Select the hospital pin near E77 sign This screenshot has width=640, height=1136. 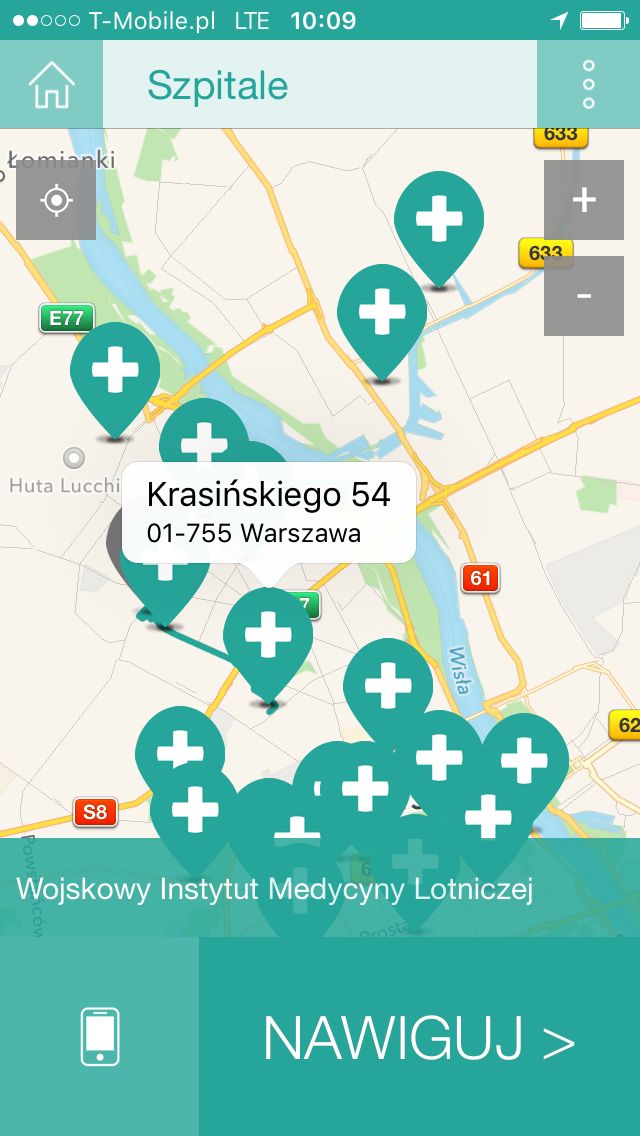(x=115, y=381)
